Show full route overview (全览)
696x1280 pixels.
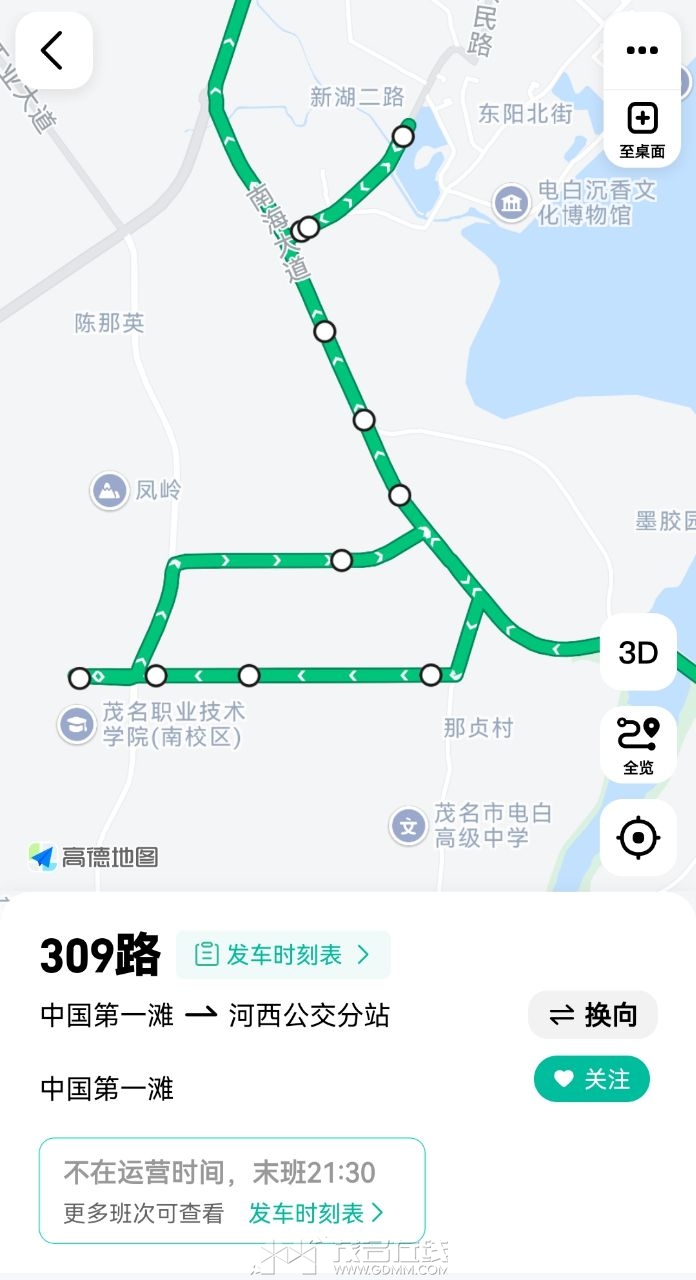pyautogui.click(x=638, y=745)
